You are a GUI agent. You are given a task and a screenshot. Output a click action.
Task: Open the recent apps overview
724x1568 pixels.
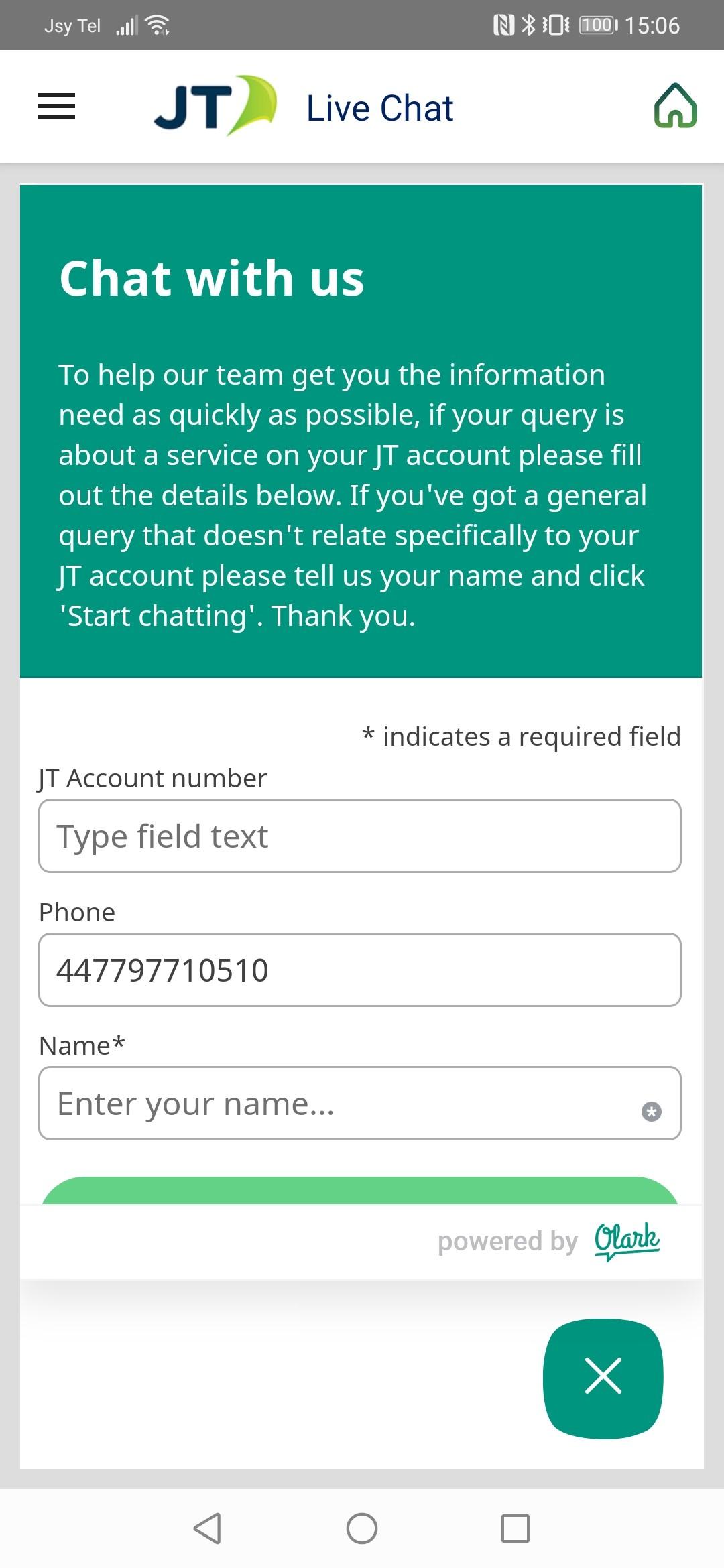click(x=515, y=1528)
